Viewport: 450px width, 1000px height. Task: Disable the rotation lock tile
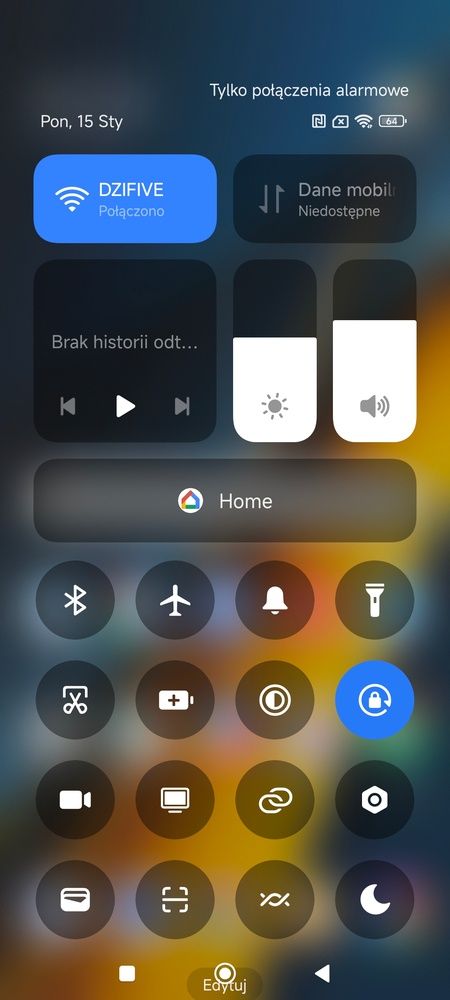pos(375,700)
